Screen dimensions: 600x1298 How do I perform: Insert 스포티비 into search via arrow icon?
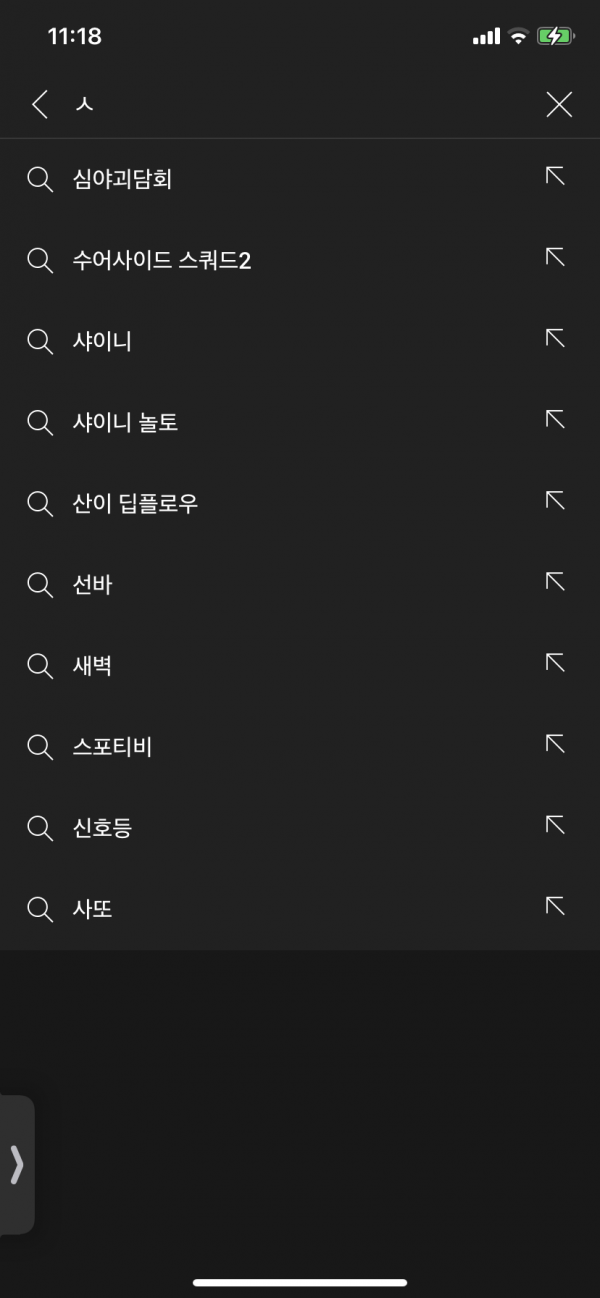pos(555,744)
